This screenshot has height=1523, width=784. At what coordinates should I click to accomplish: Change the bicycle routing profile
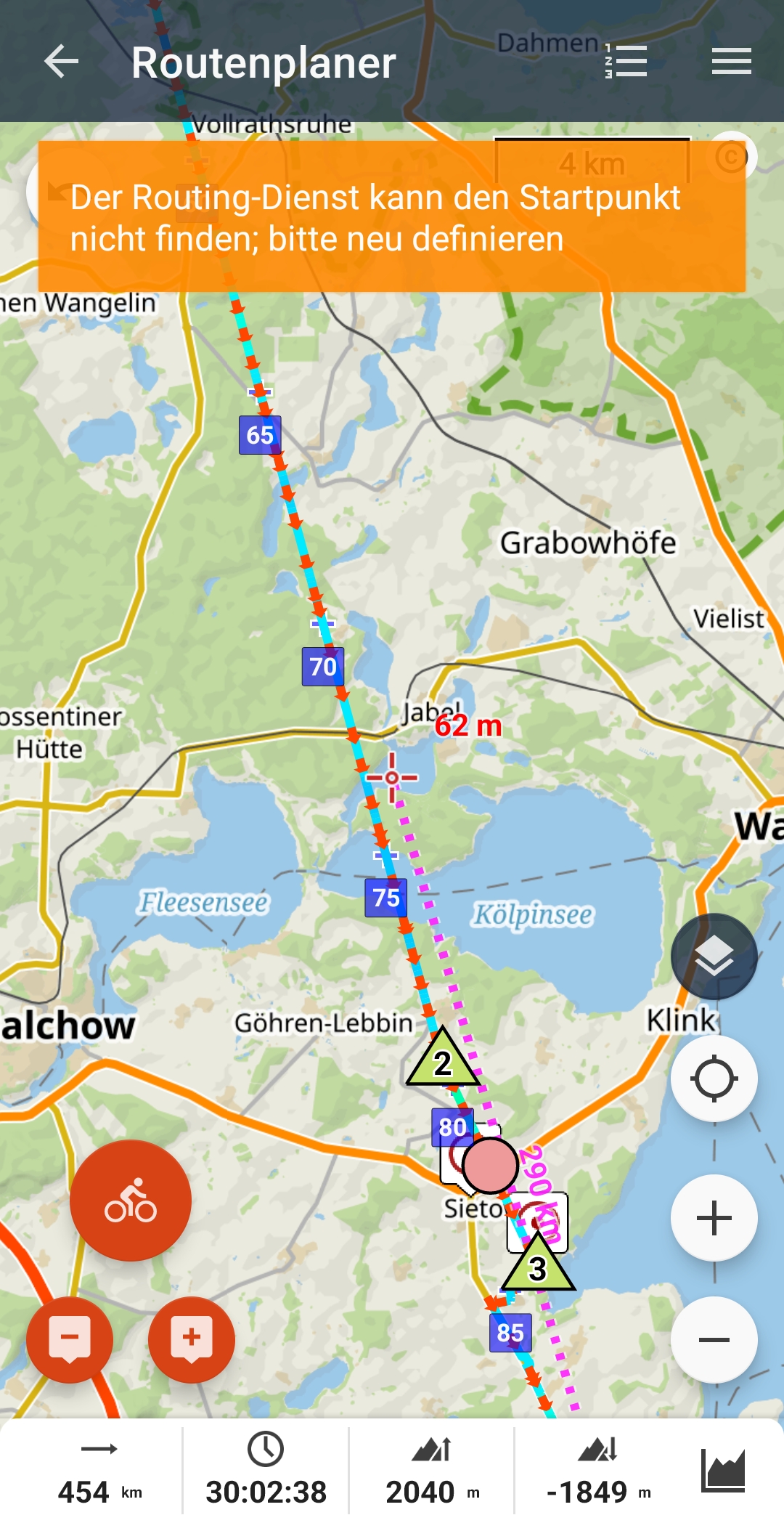[x=131, y=1201]
